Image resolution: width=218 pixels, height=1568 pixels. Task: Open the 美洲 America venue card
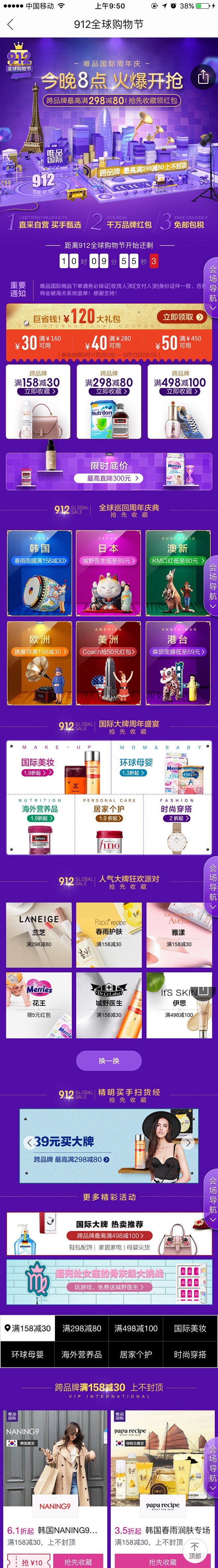coord(108,663)
